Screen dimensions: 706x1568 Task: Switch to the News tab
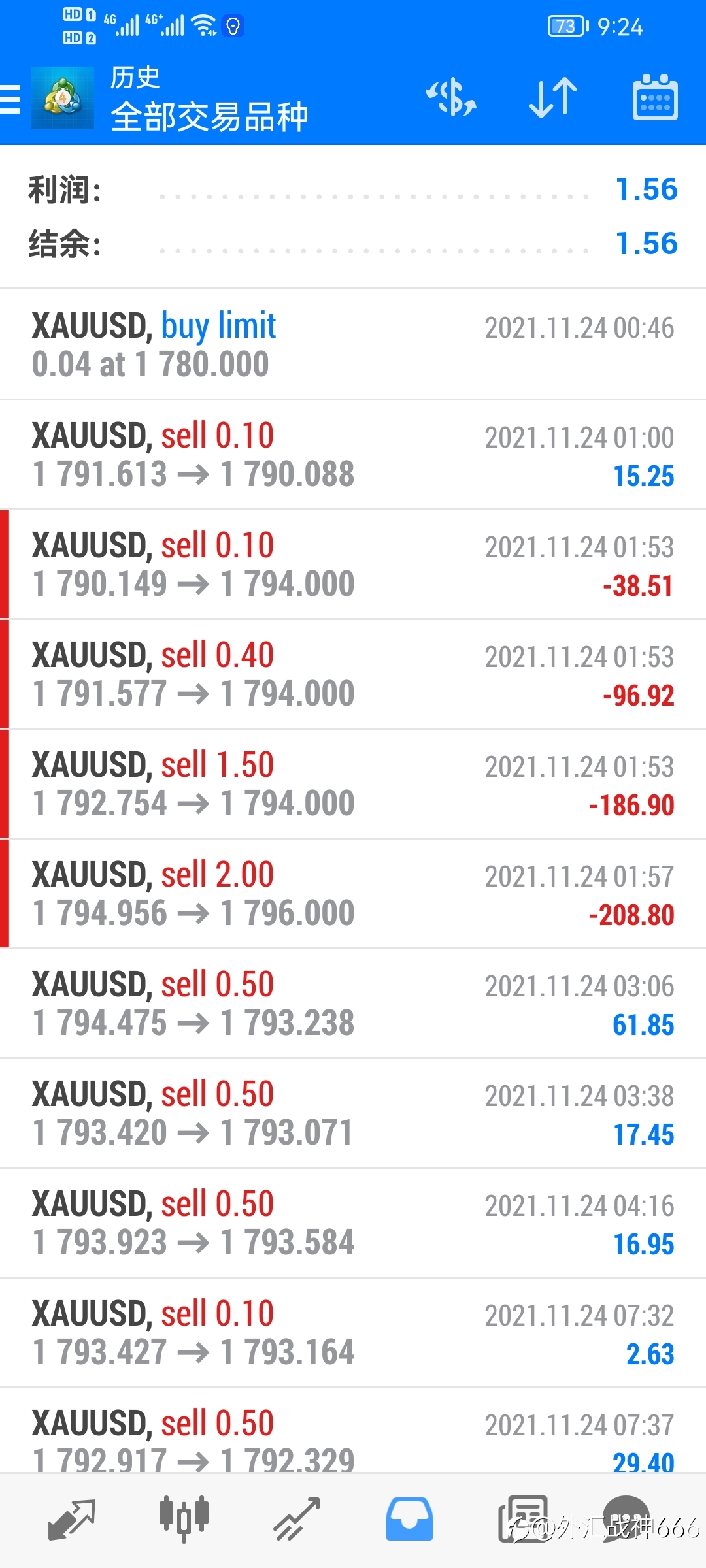point(523,1520)
